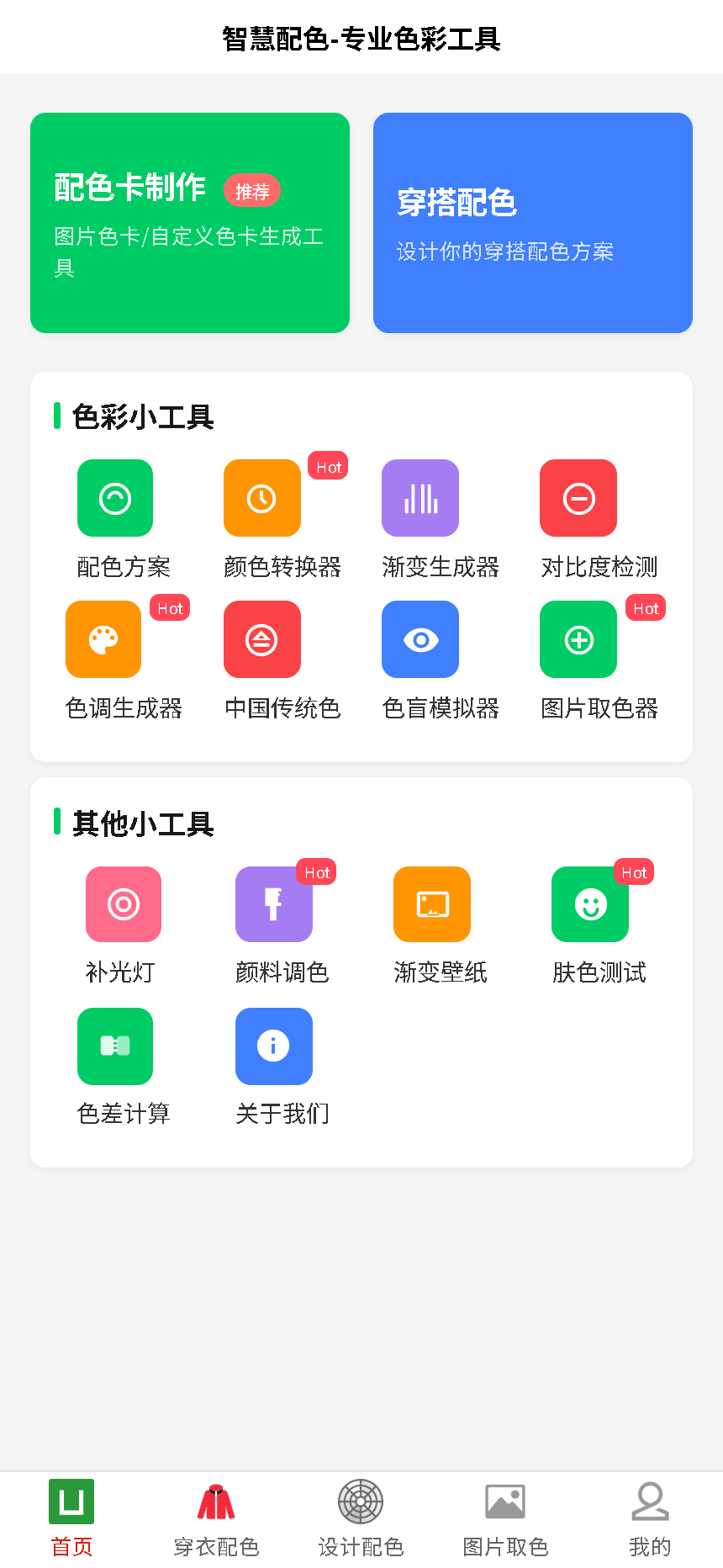Open 穿搭配色 card
Screen dimensions: 723x1568
point(532,222)
